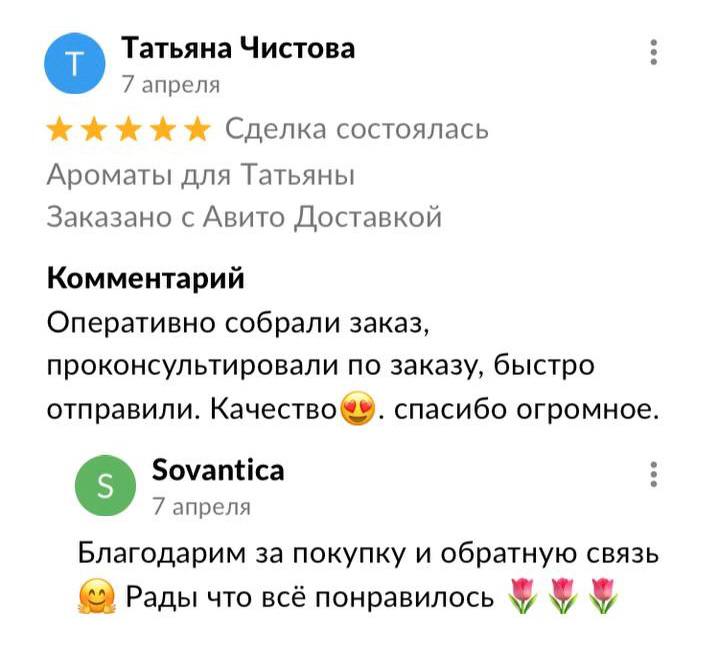The width and height of the screenshot is (719, 658).
Task: Open the options menu for Sovantica's reply
Action: 653,474
